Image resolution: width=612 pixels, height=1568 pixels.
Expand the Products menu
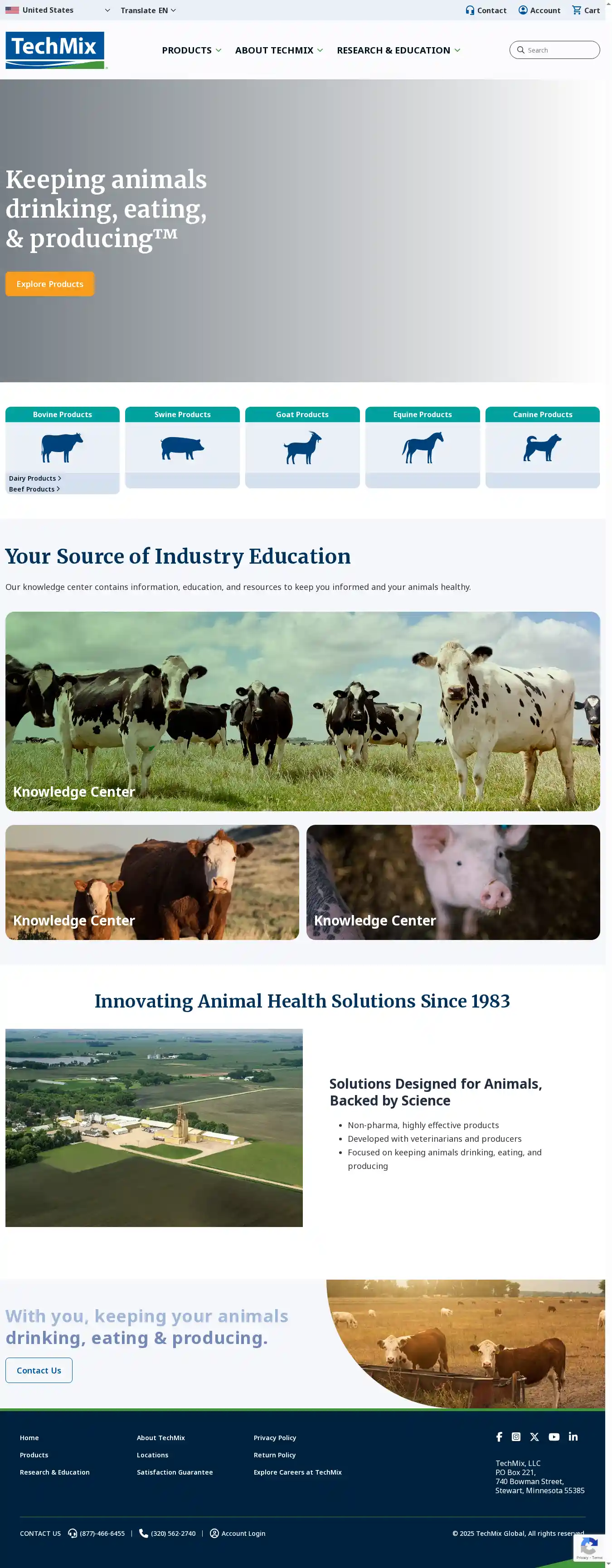pos(191,50)
